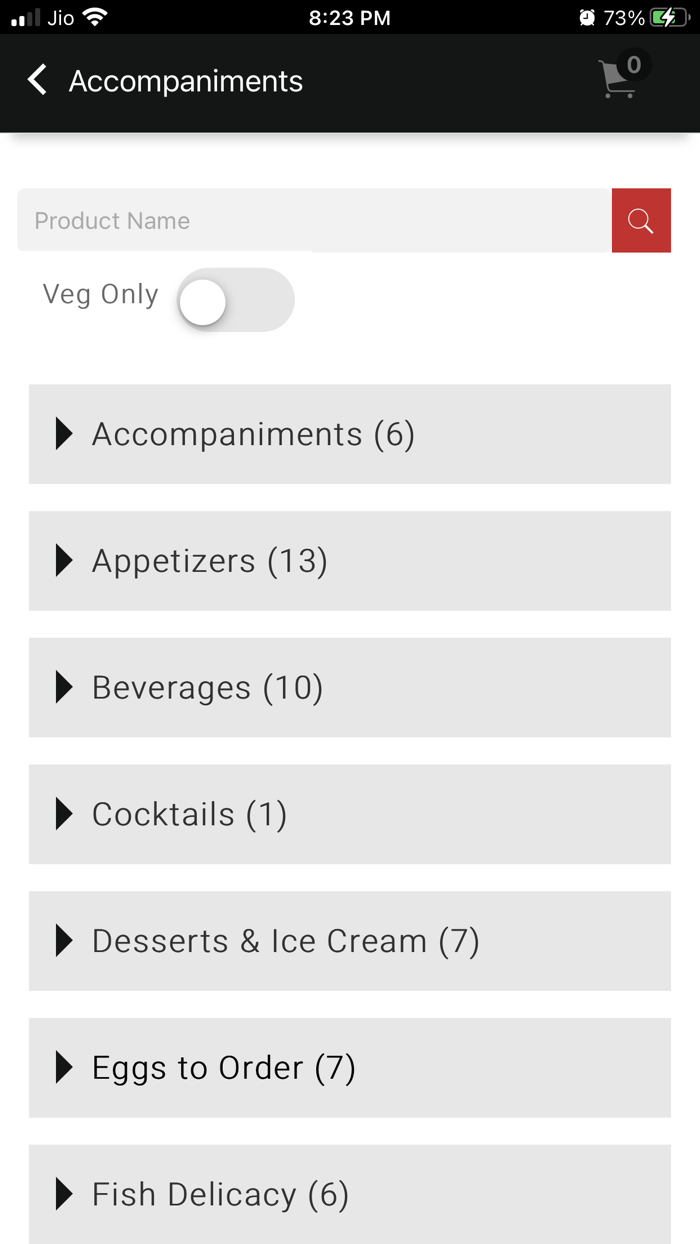Expand the Appetizers (13) section
This screenshot has width=700, height=1244.
(349, 561)
